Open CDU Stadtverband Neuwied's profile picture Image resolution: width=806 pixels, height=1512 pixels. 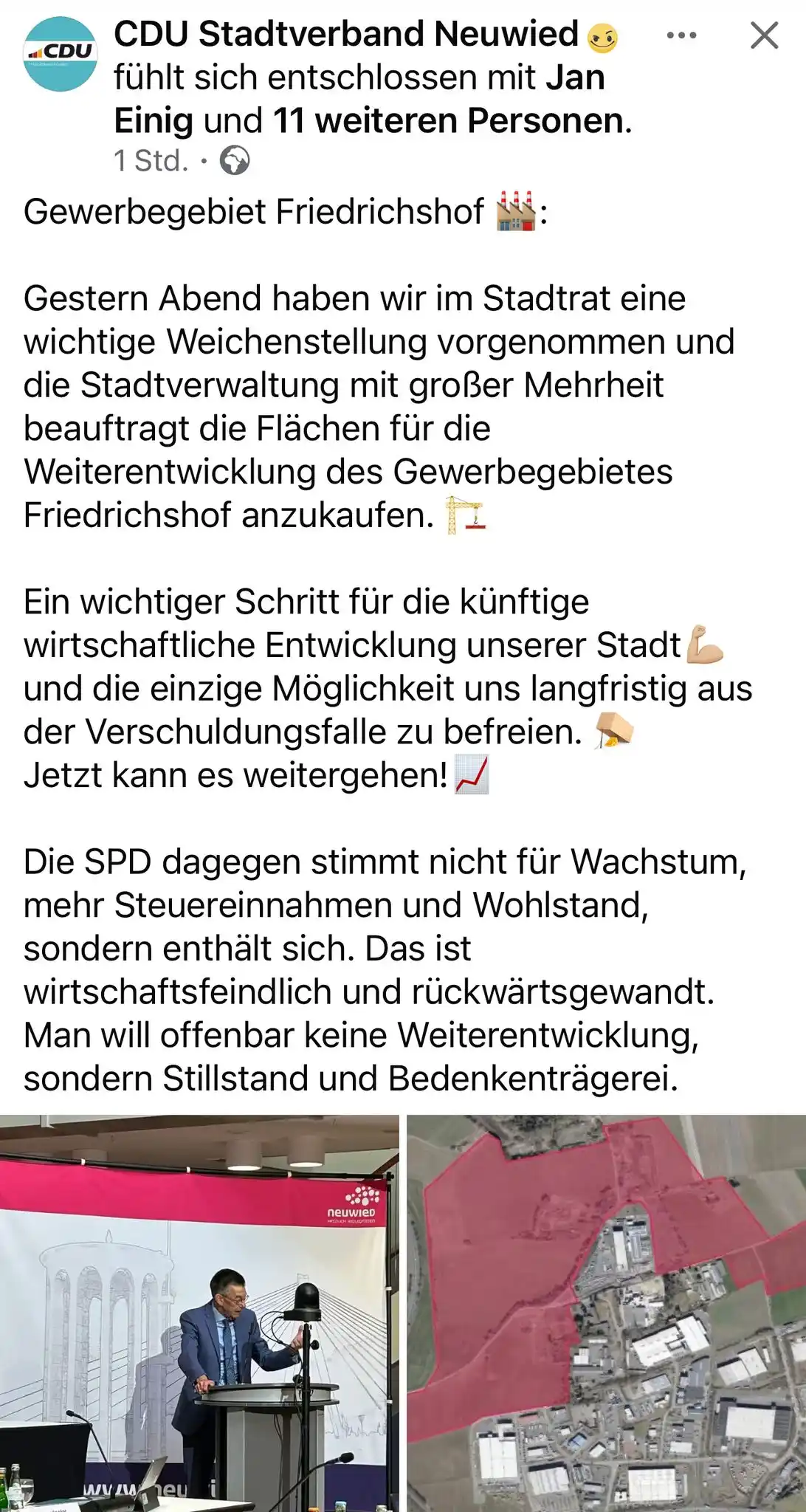pyautogui.click(x=61, y=55)
